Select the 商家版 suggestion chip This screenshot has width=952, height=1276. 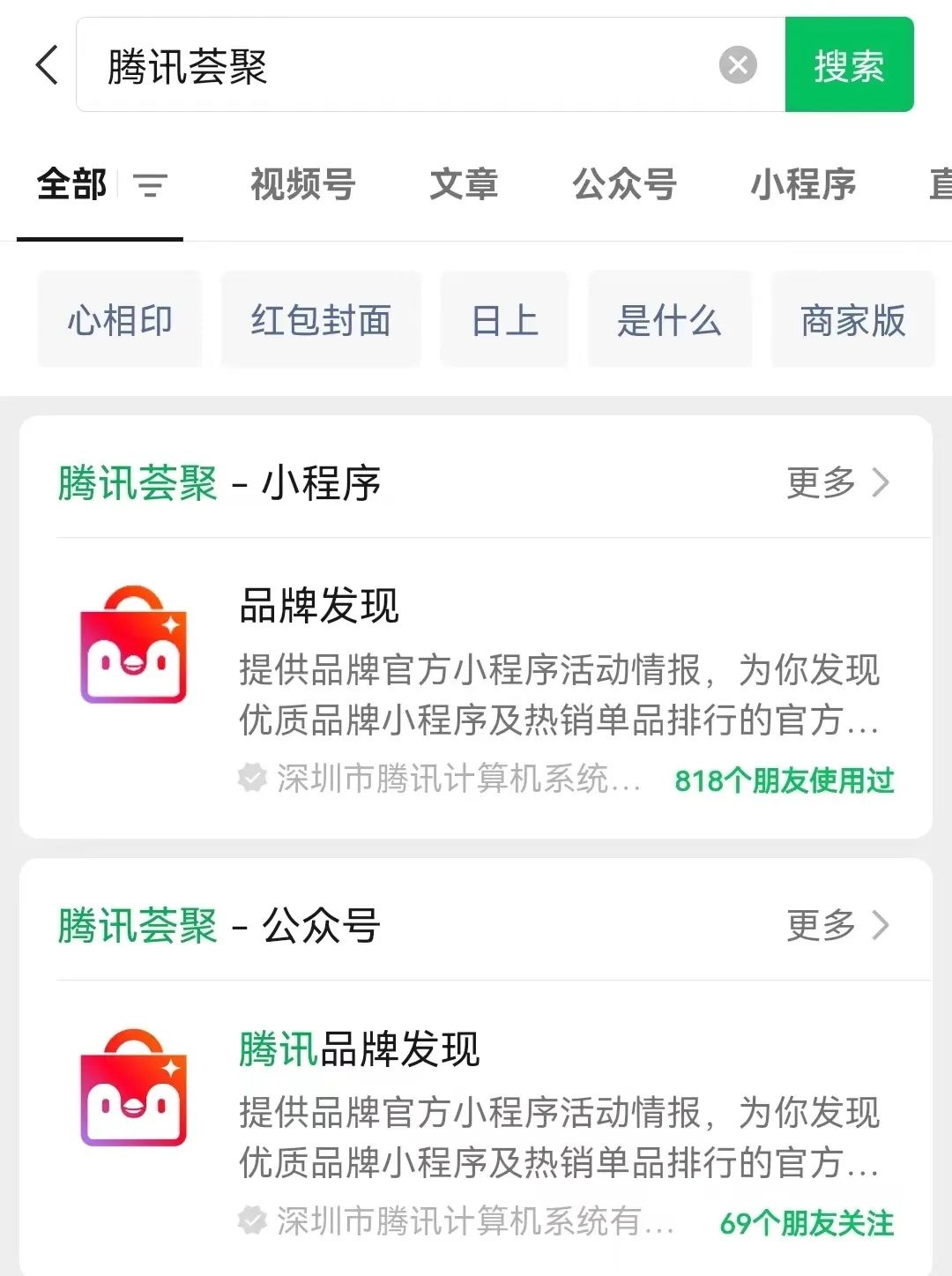point(852,319)
